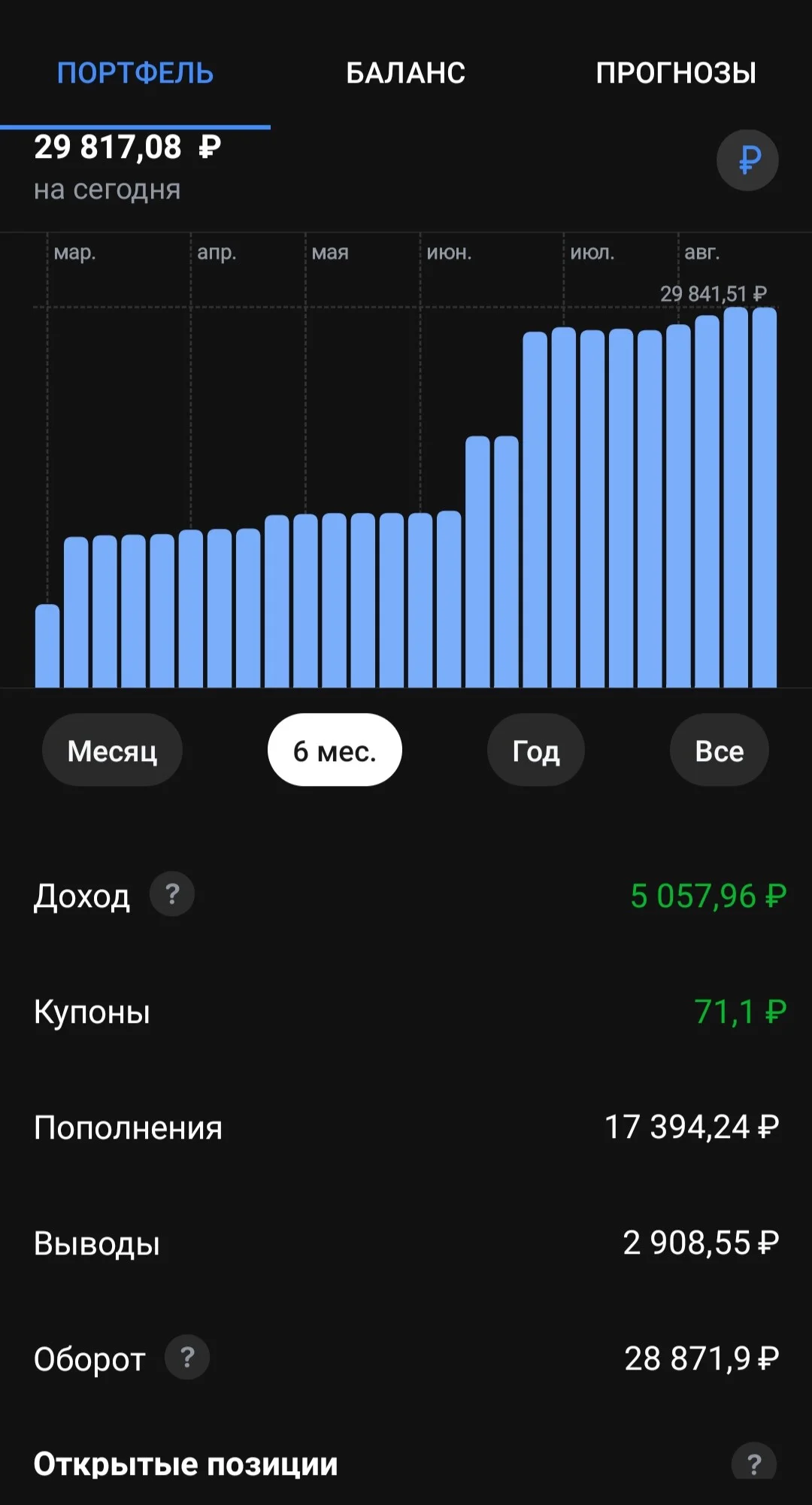Viewport: 812px width, 1505px height.
Task: Show the Все time range
Action: 720,750
